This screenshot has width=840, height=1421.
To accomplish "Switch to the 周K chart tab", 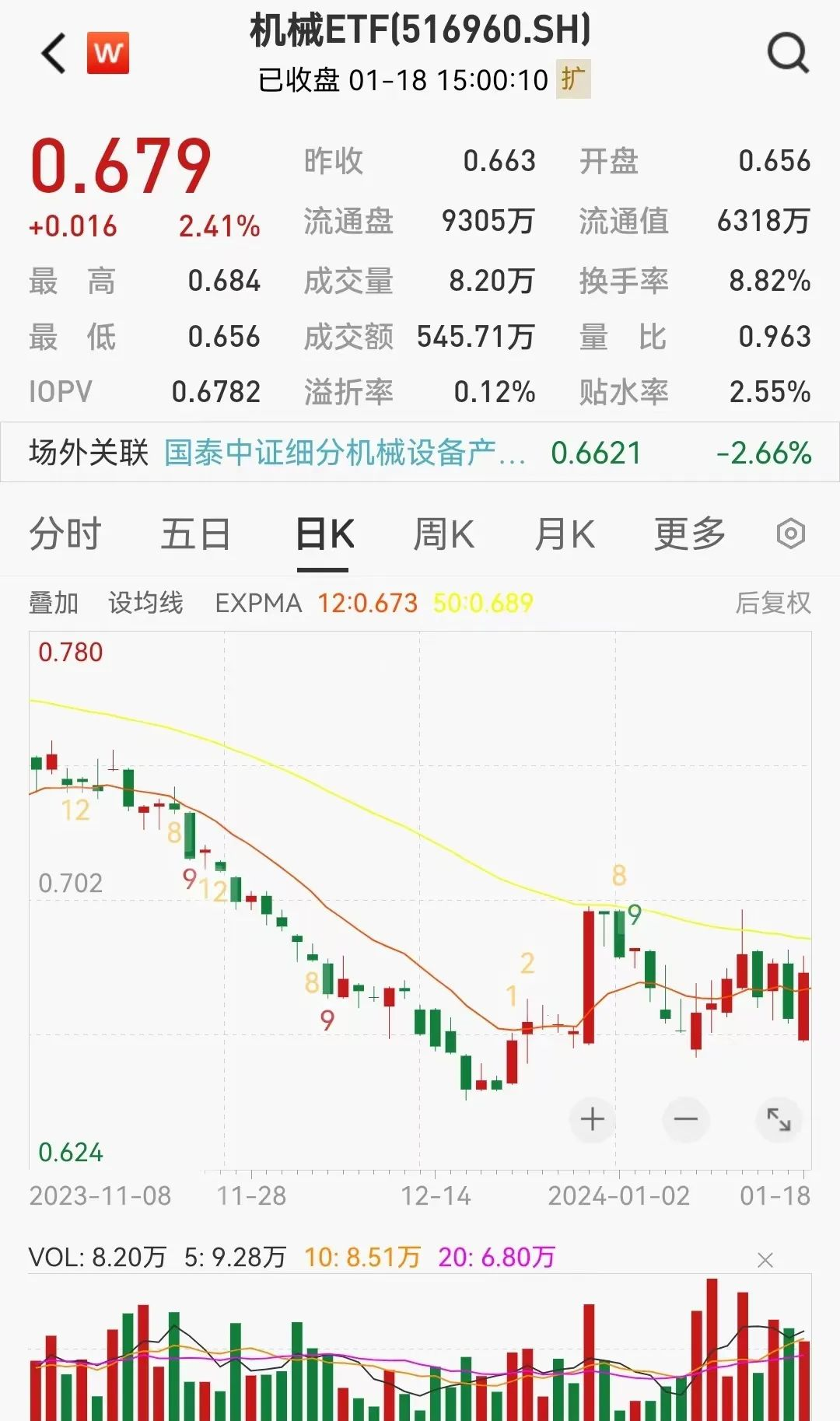I will (x=443, y=535).
